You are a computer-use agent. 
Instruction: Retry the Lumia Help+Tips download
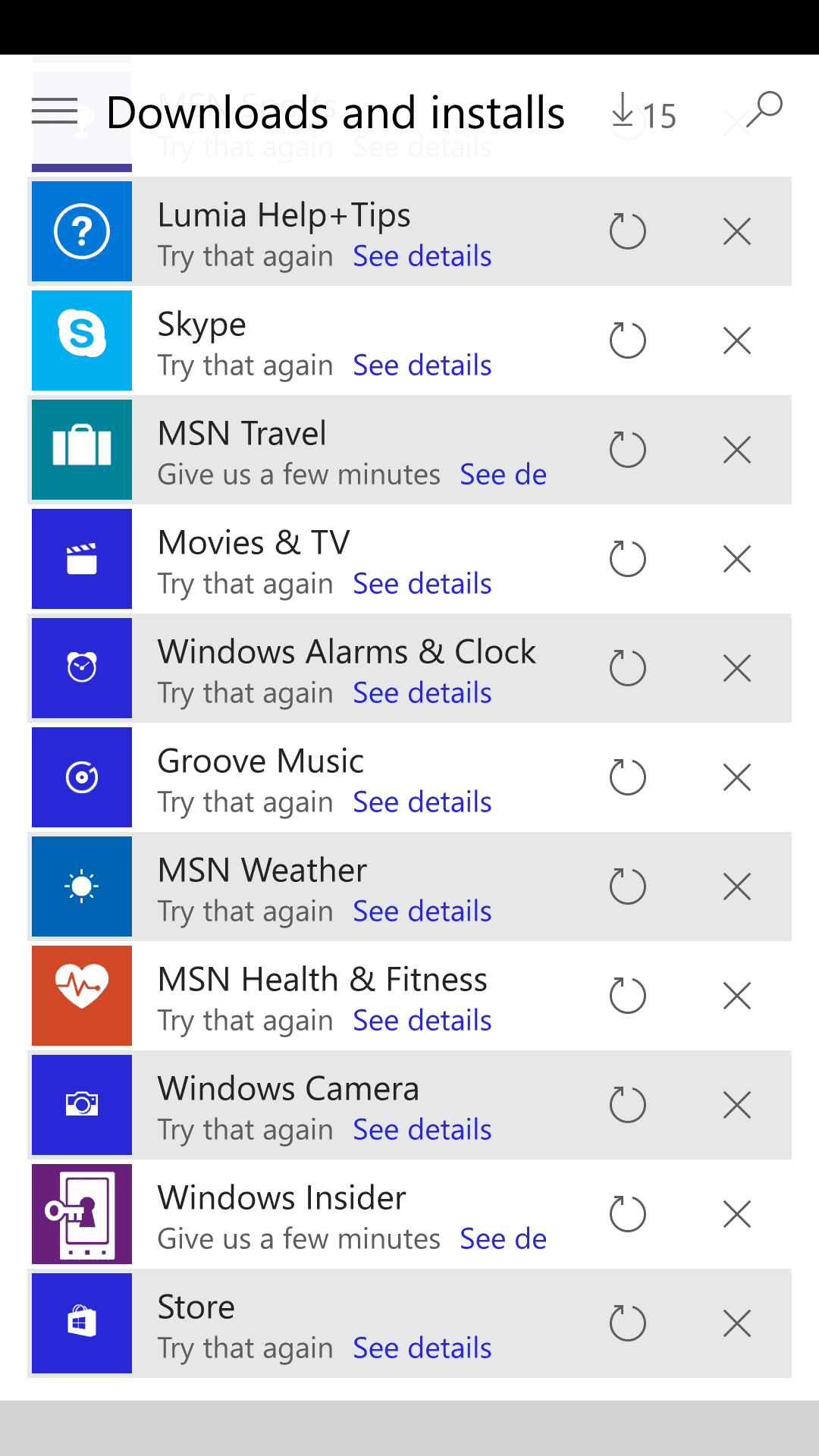pos(628,231)
